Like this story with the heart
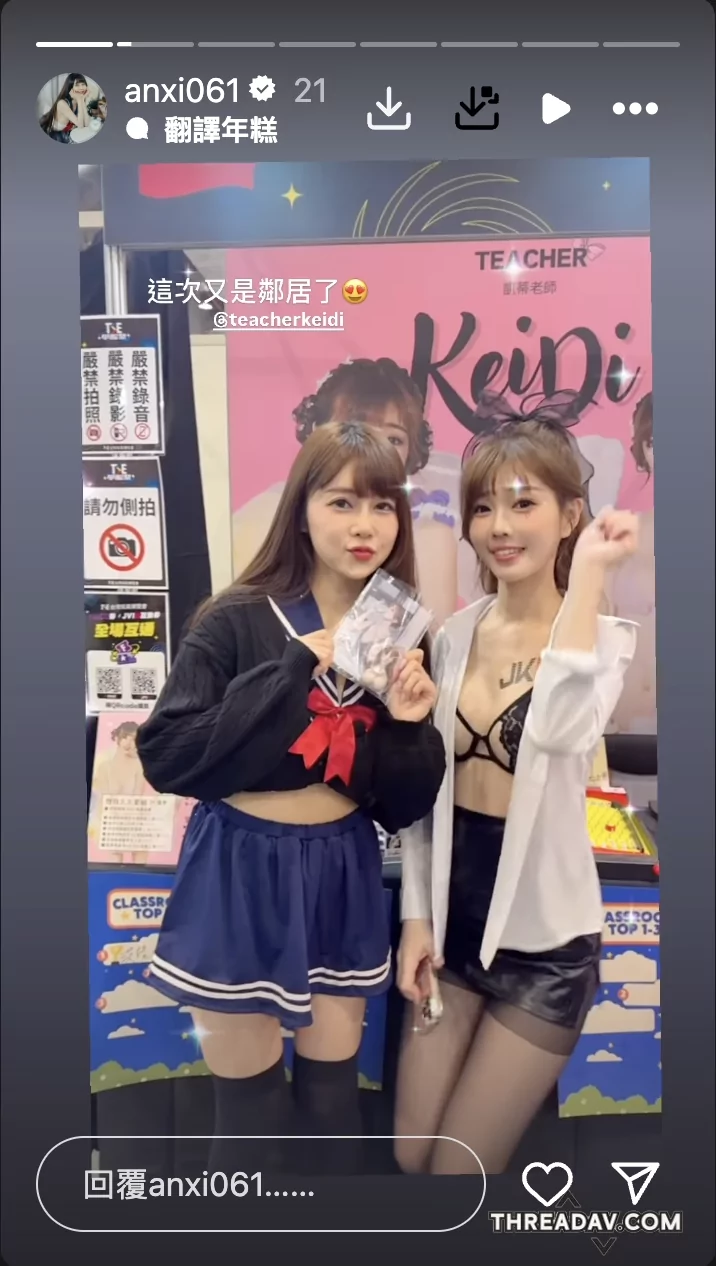The height and width of the screenshot is (1266, 716). [x=548, y=1185]
